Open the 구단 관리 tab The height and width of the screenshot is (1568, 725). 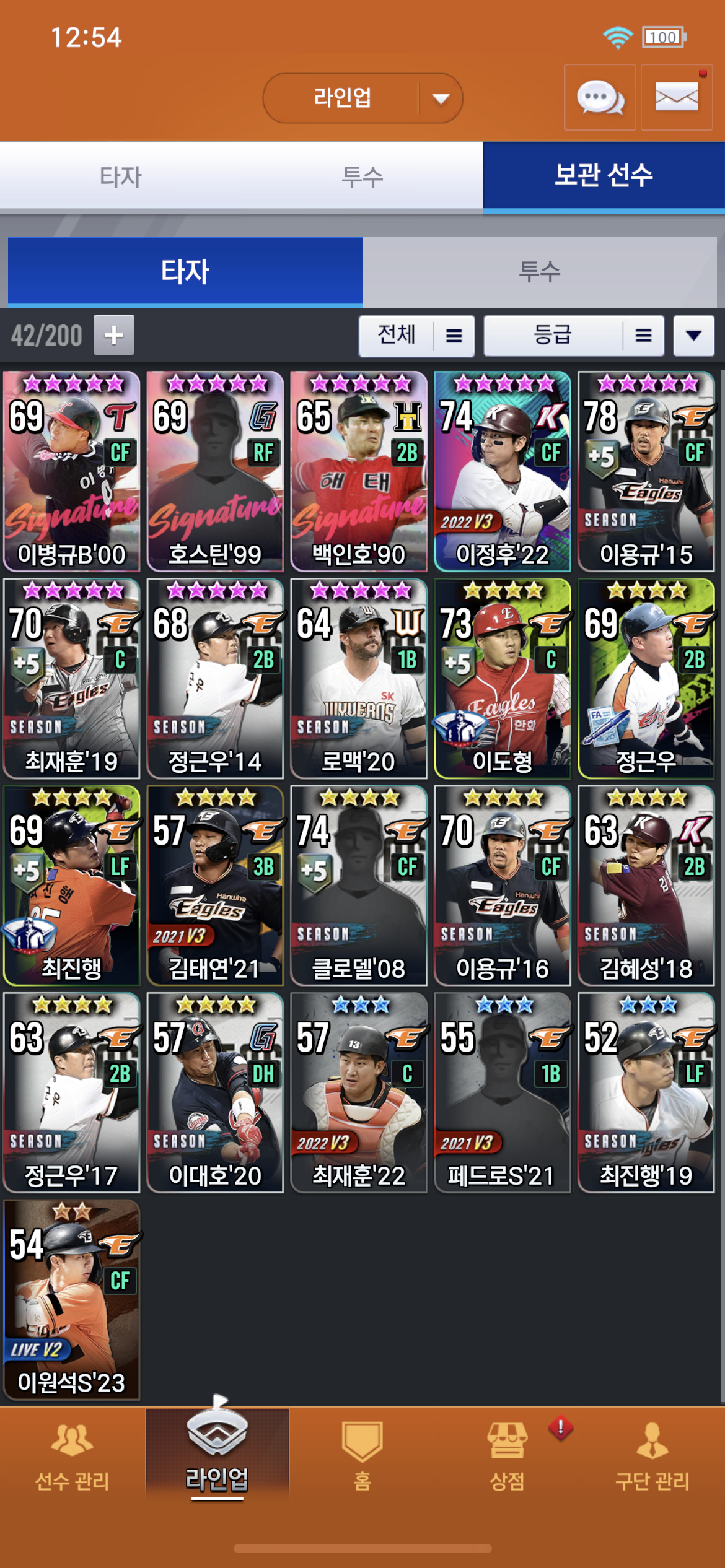652,1457
